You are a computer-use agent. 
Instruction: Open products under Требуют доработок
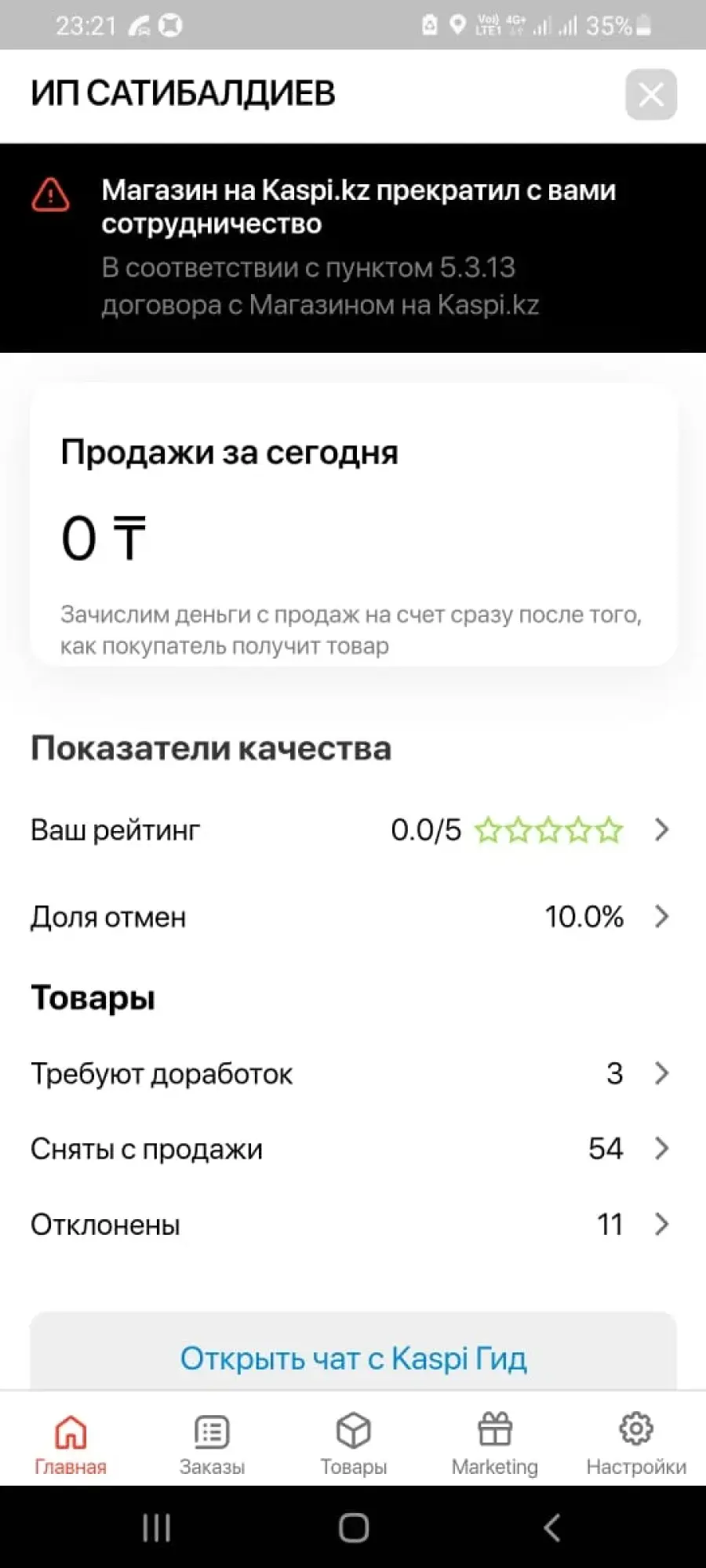353,1073
